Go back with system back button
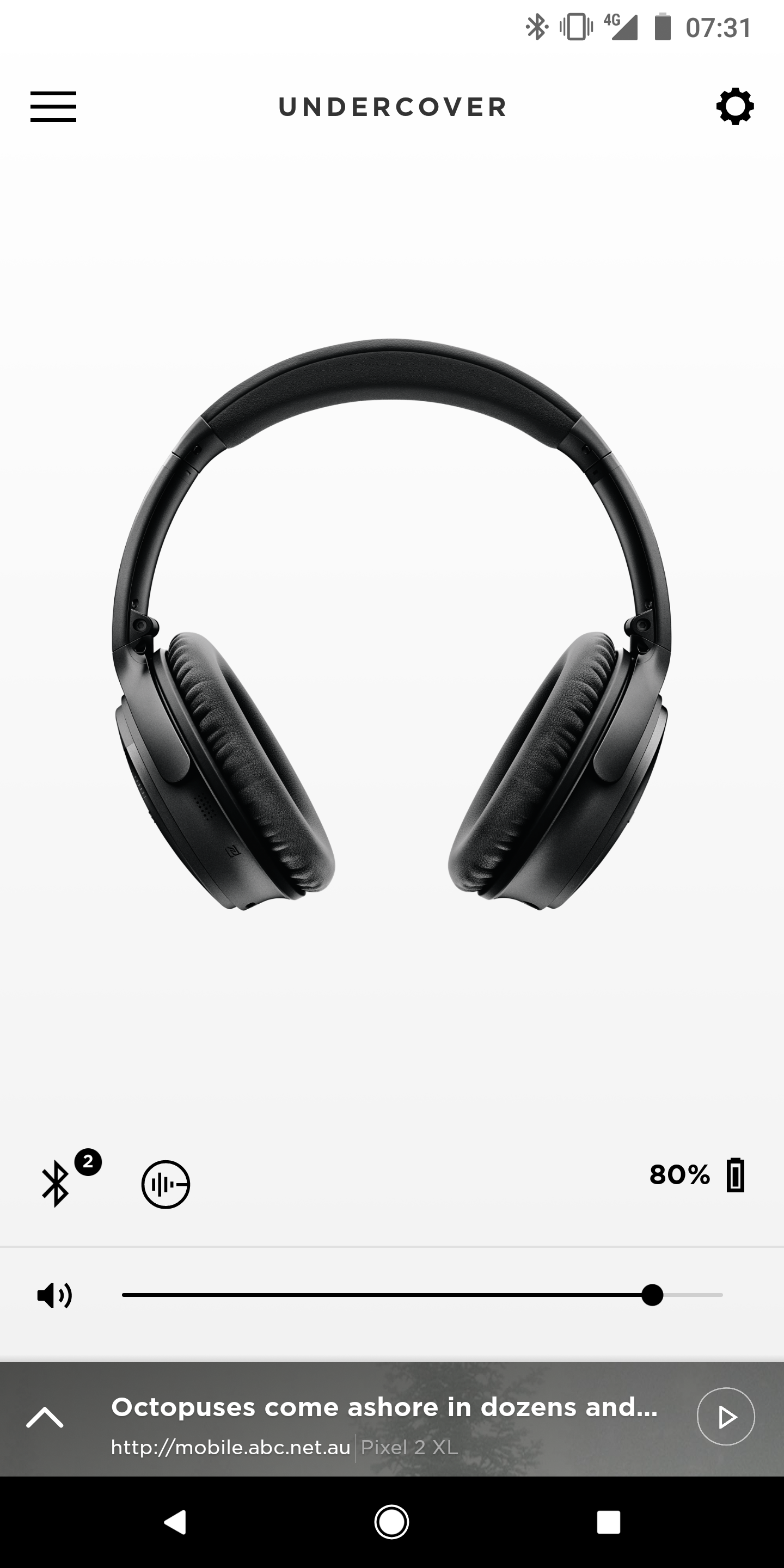784x1568 pixels. coord(175,1522)
